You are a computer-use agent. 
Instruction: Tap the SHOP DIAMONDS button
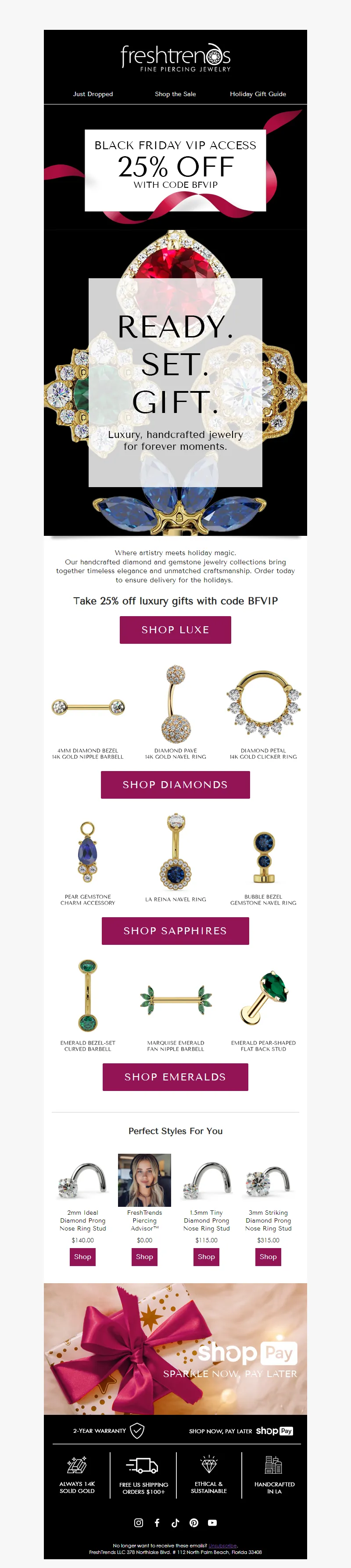click(175, 784)
